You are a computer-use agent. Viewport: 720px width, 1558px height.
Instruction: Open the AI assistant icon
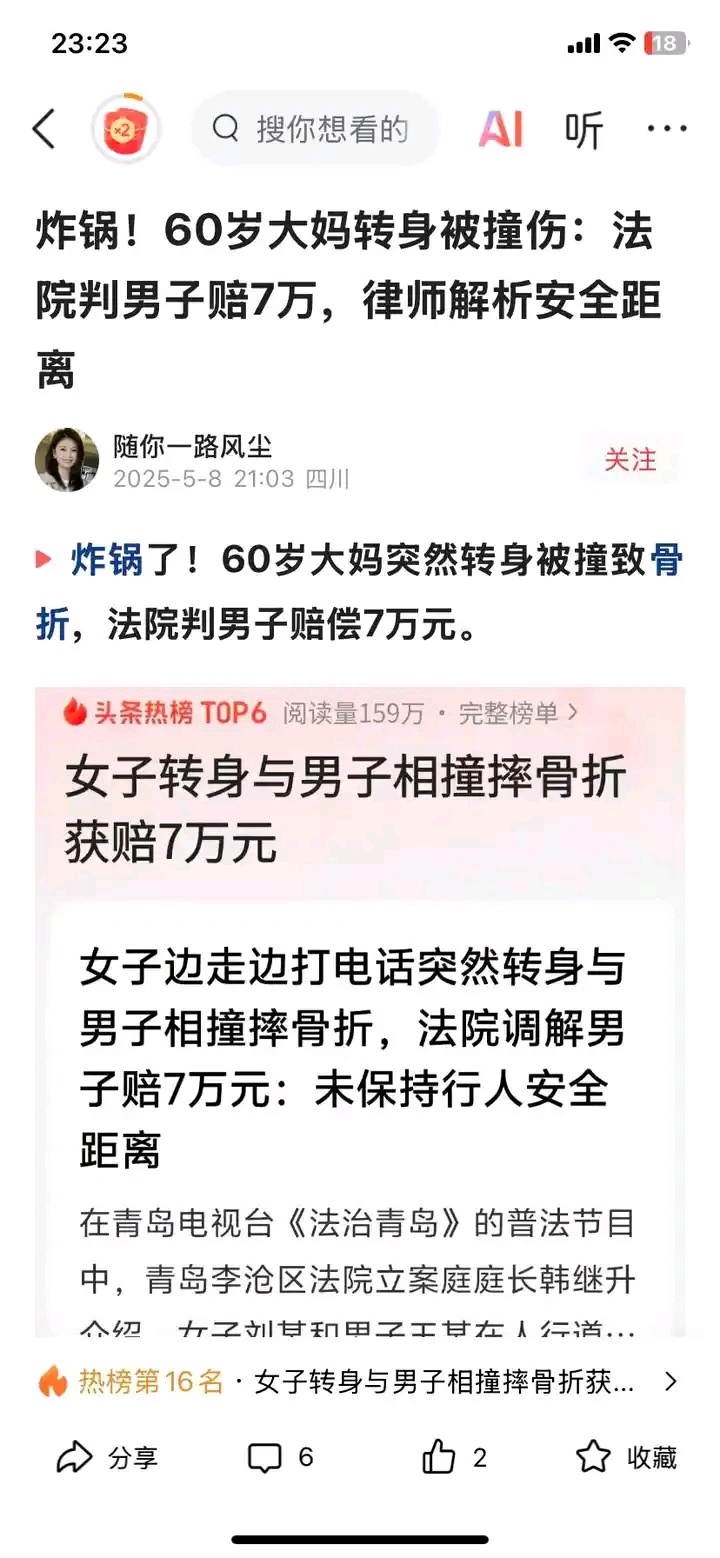pos(500,129)
